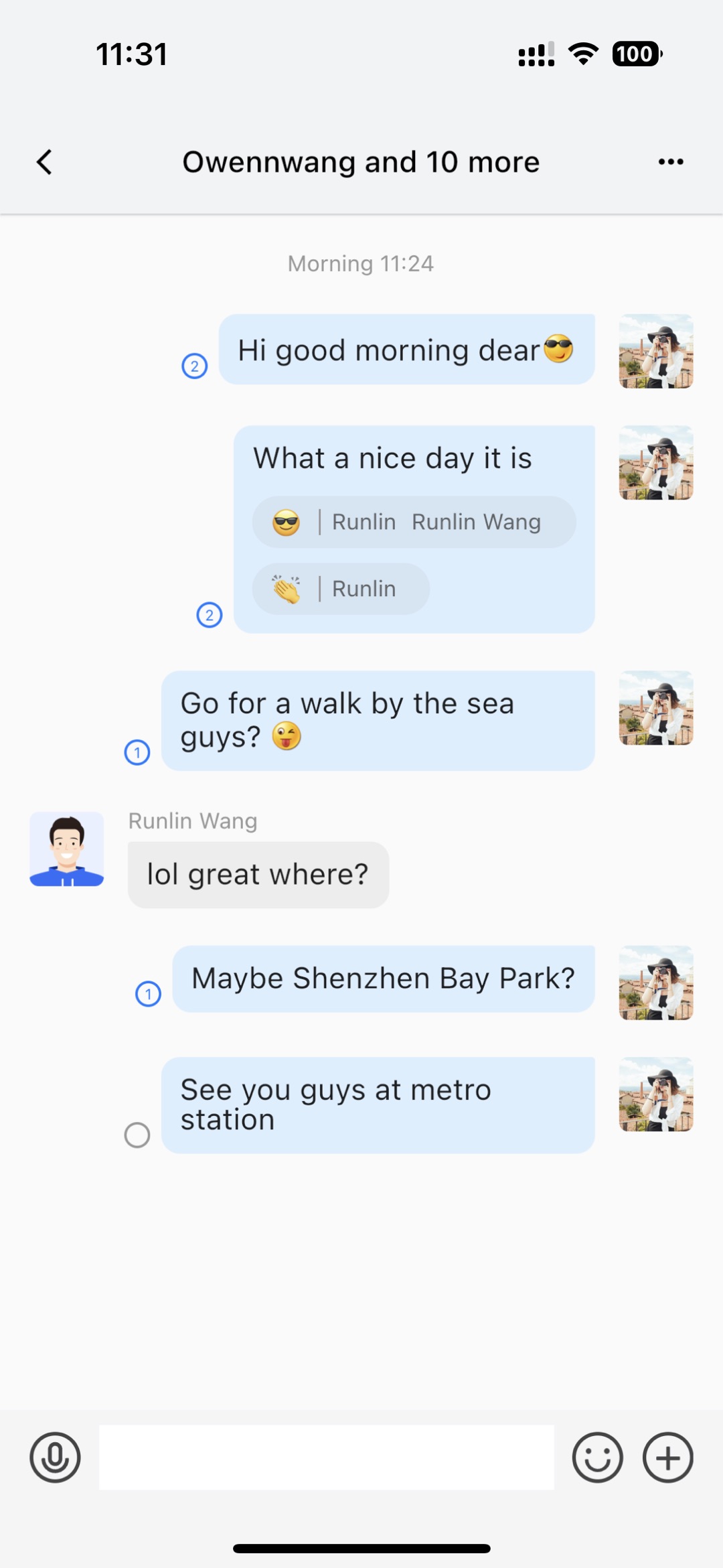The width and height of the screenshot is (723, 1568).
Task: Show read receipts for "What a nice day"
Action: [210, 615]
